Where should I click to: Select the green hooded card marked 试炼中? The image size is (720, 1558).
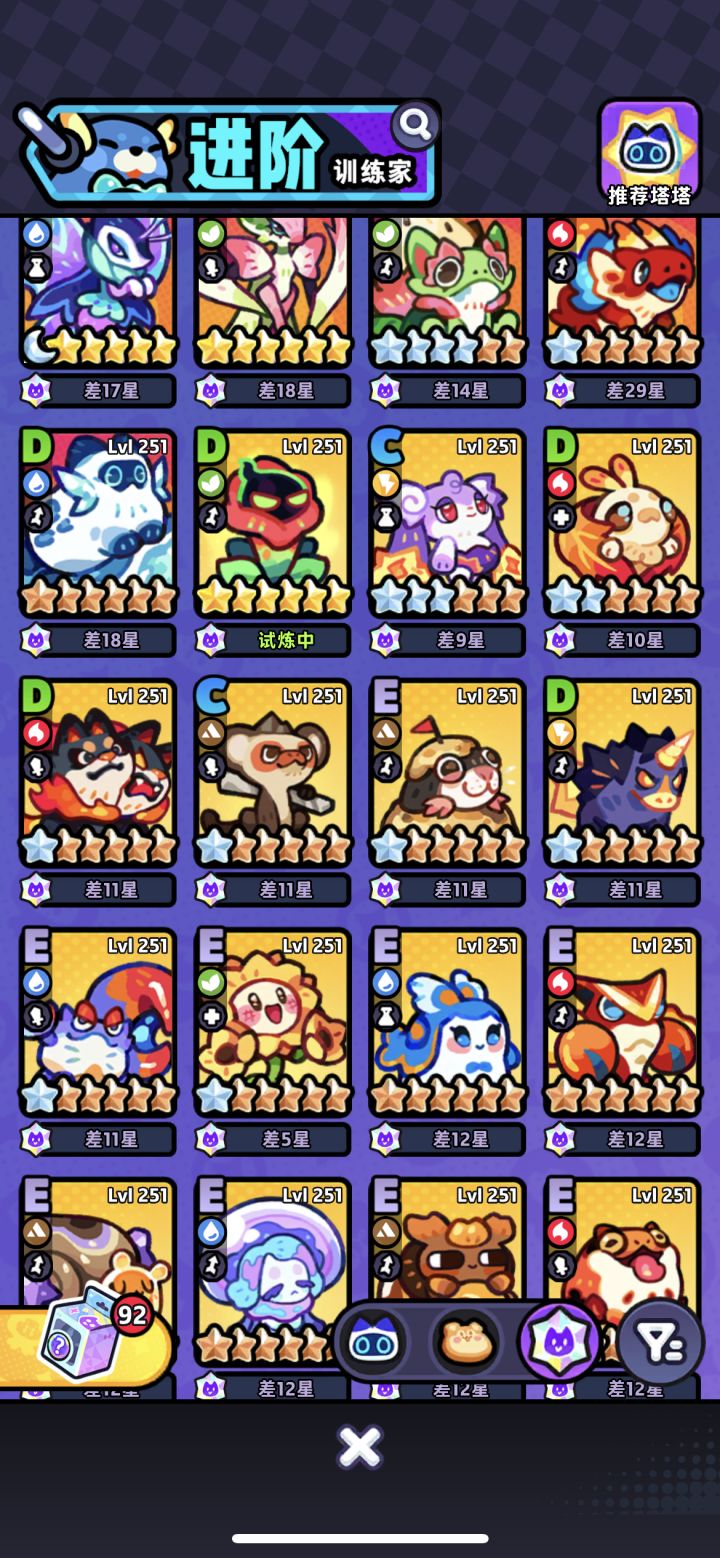pos(274,542)
